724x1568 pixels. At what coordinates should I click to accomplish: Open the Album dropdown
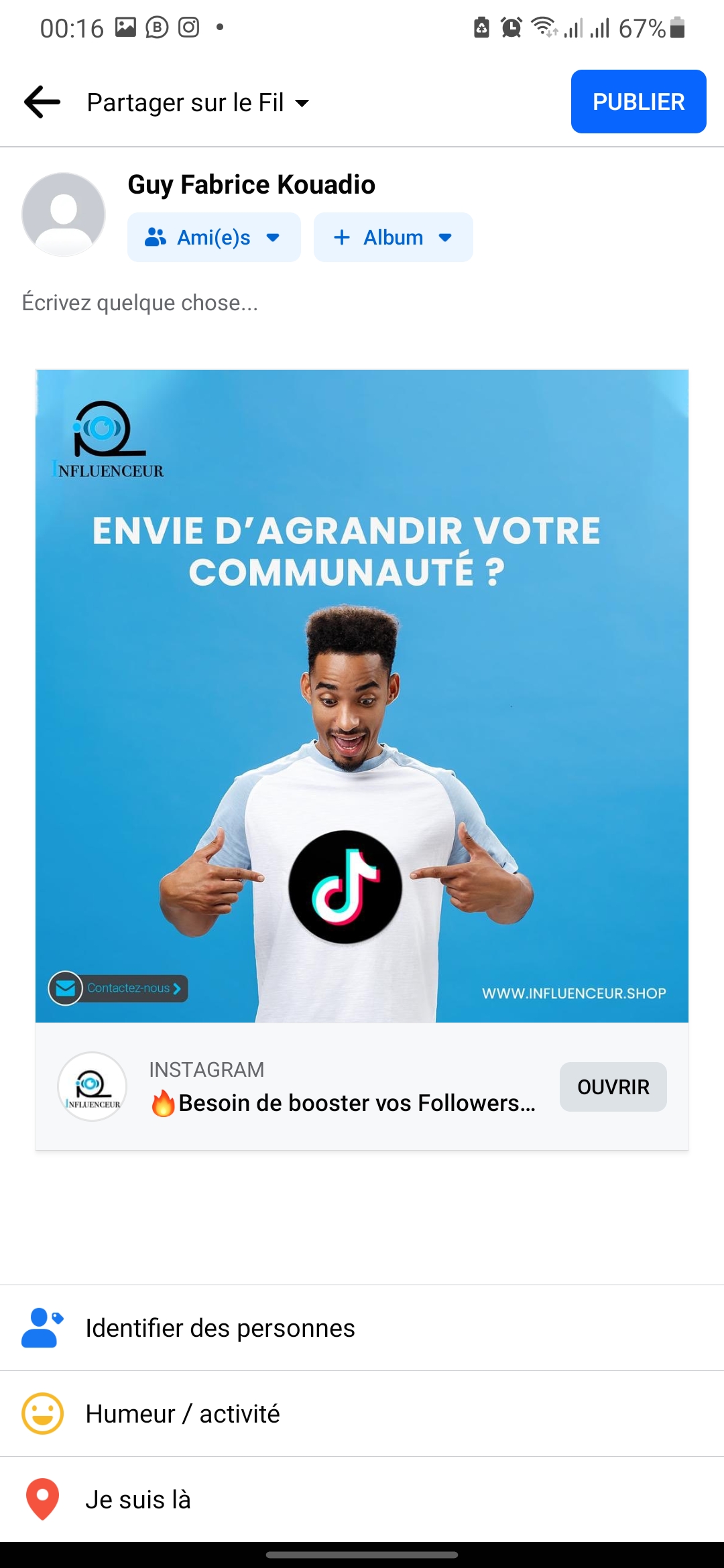[x=393, y=237]
